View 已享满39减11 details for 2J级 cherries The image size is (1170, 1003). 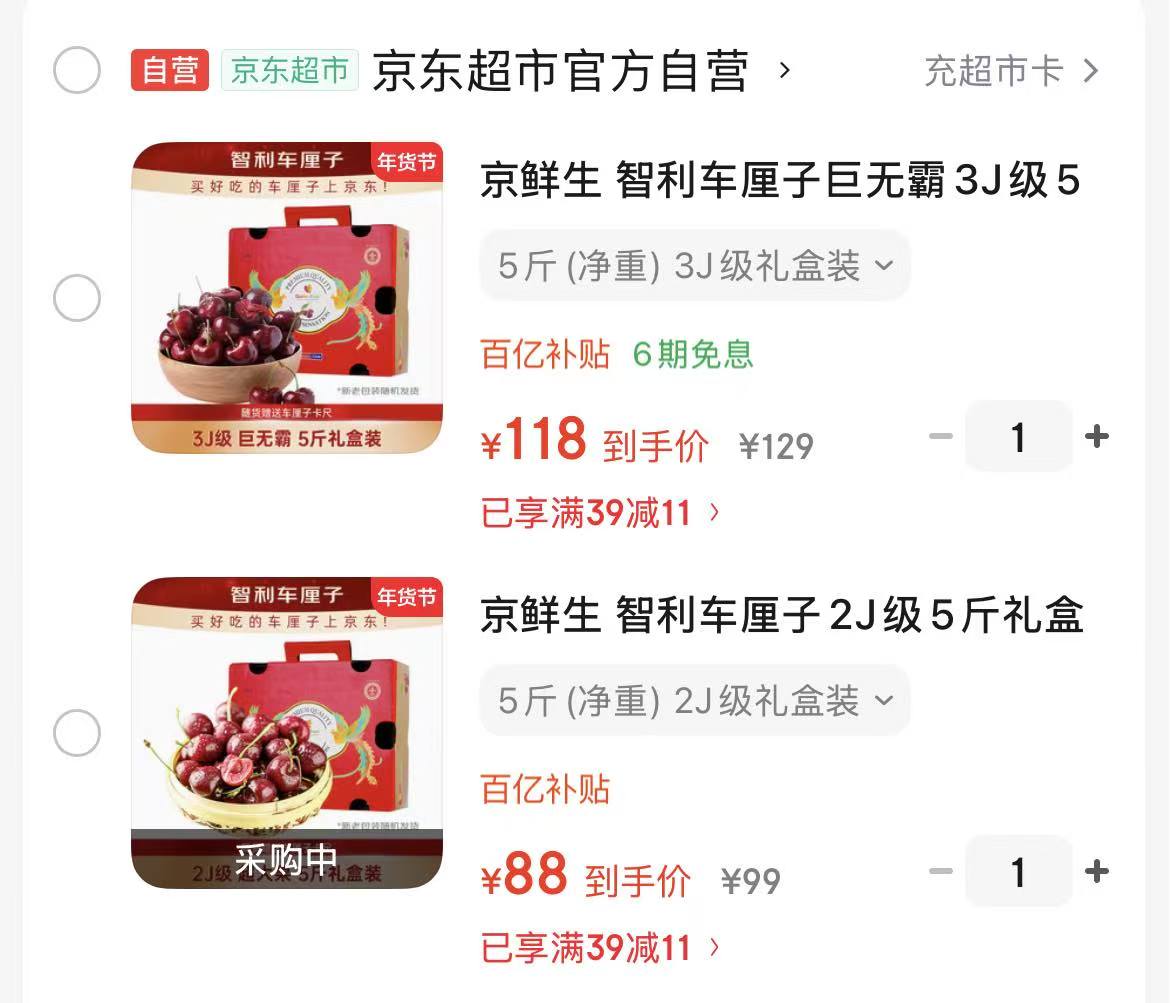pos(600,948)
